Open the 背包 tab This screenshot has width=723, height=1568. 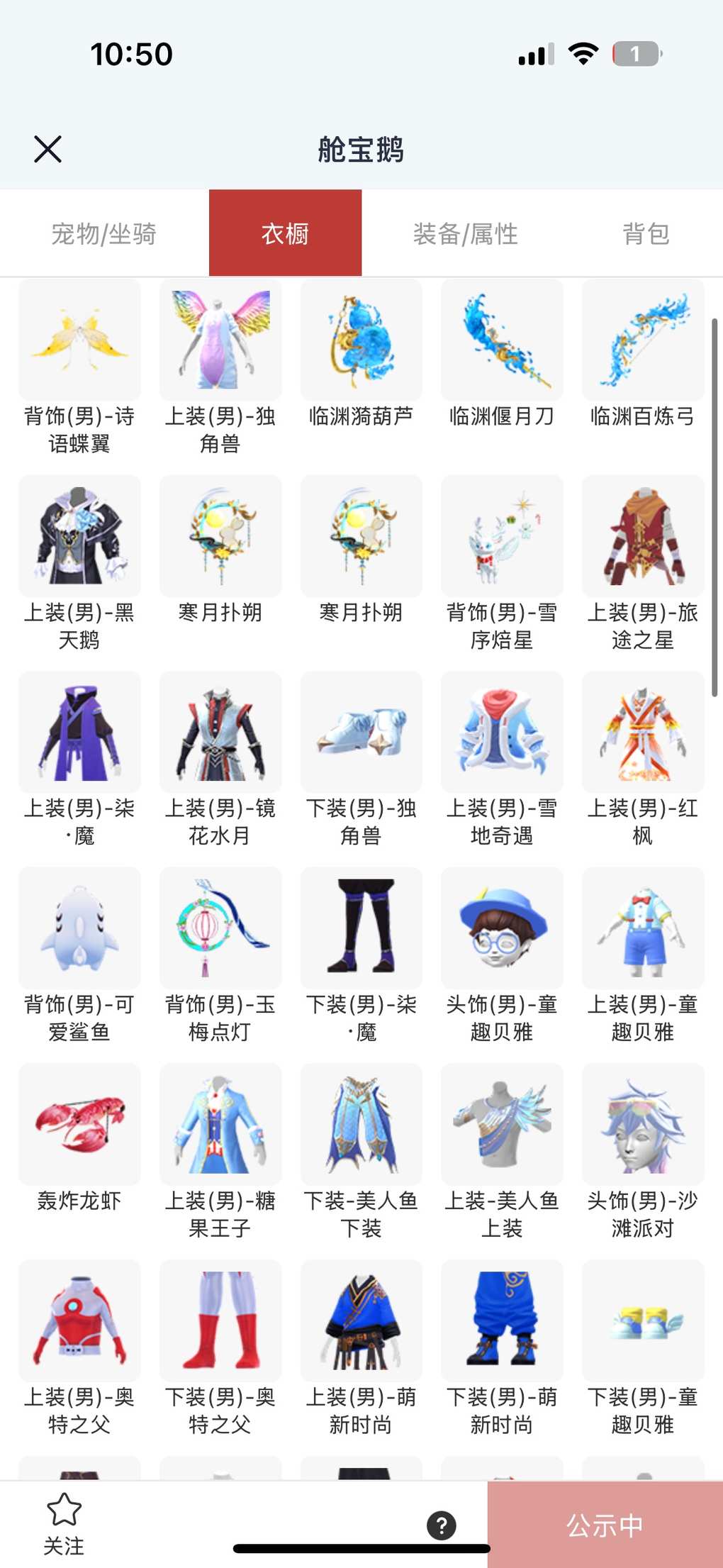click(x=646, y=233)
